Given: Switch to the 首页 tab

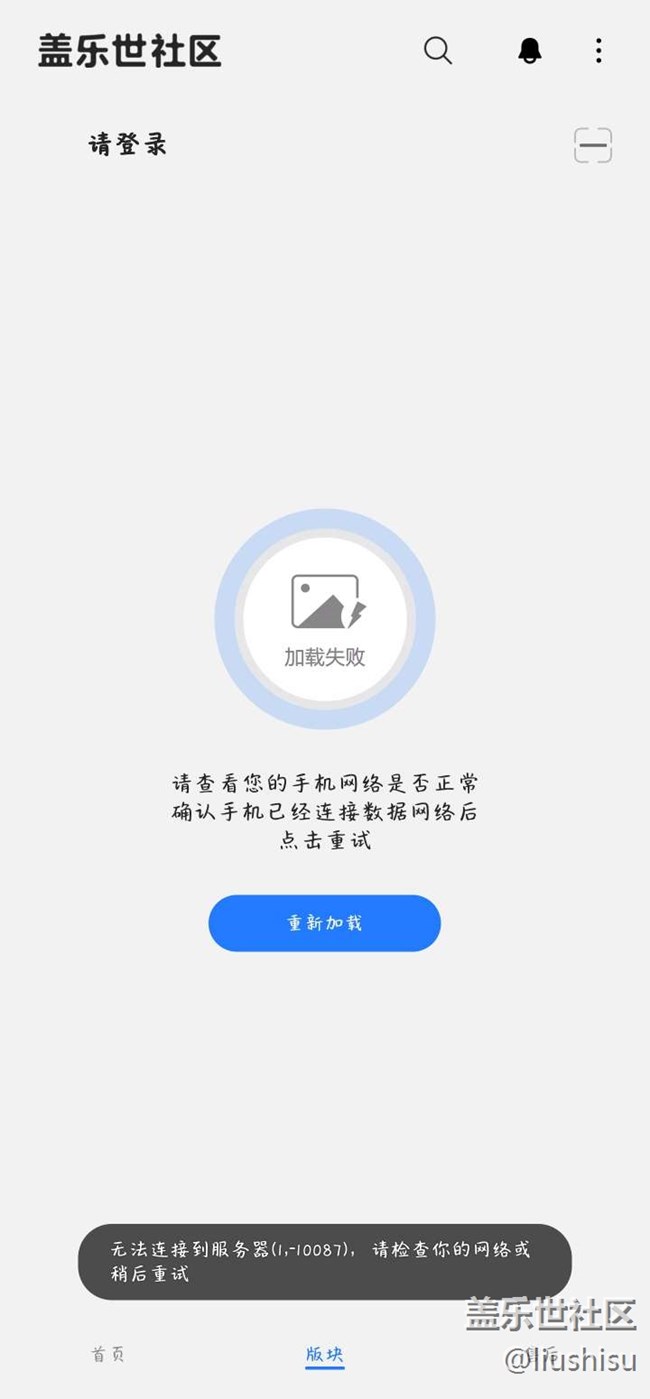Looking at the screenshot, I should (x=108, y=1355).
